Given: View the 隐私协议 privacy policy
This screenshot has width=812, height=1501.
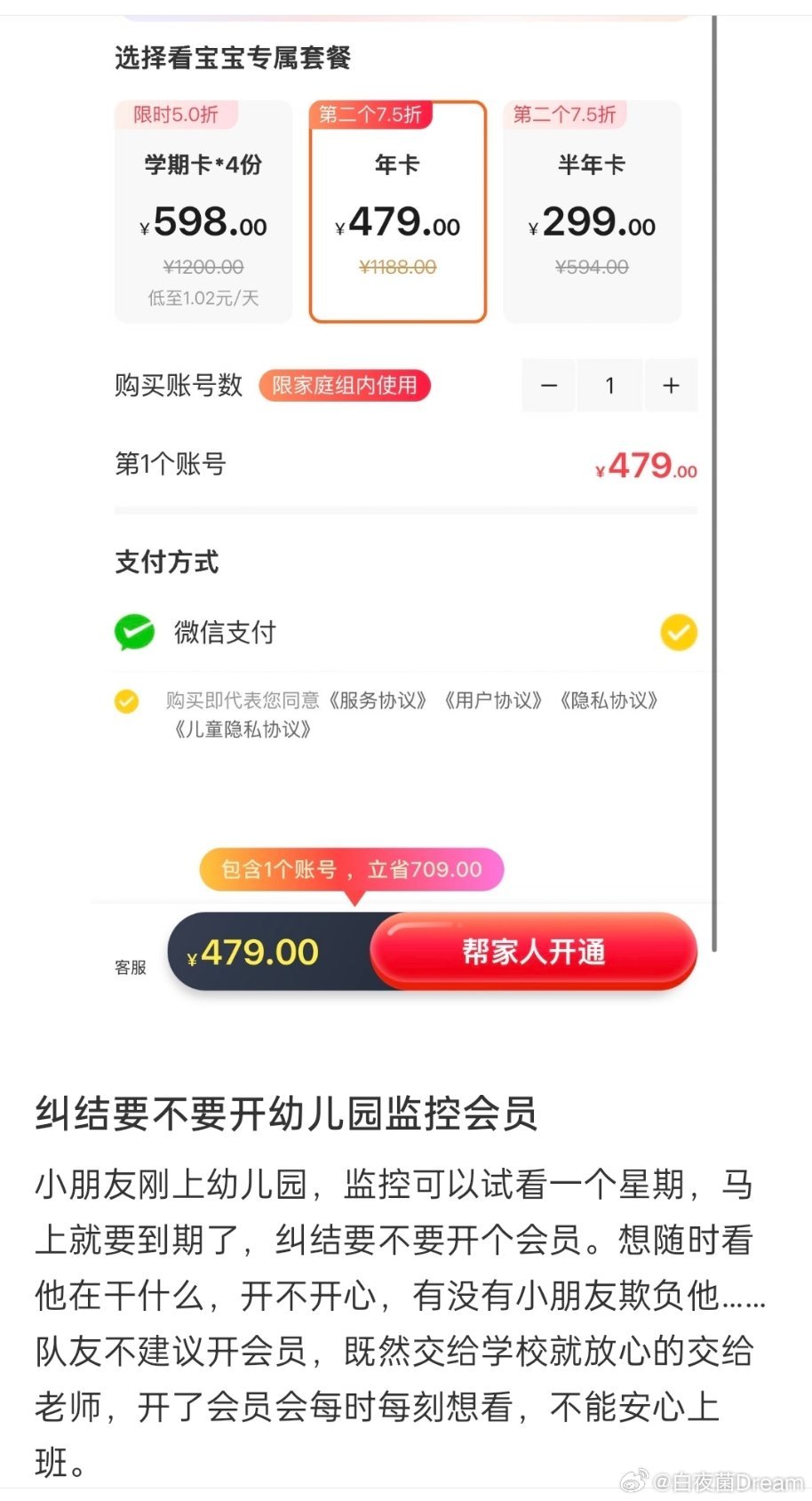Looking at the screenshot, I should click(x=609, y=701).
